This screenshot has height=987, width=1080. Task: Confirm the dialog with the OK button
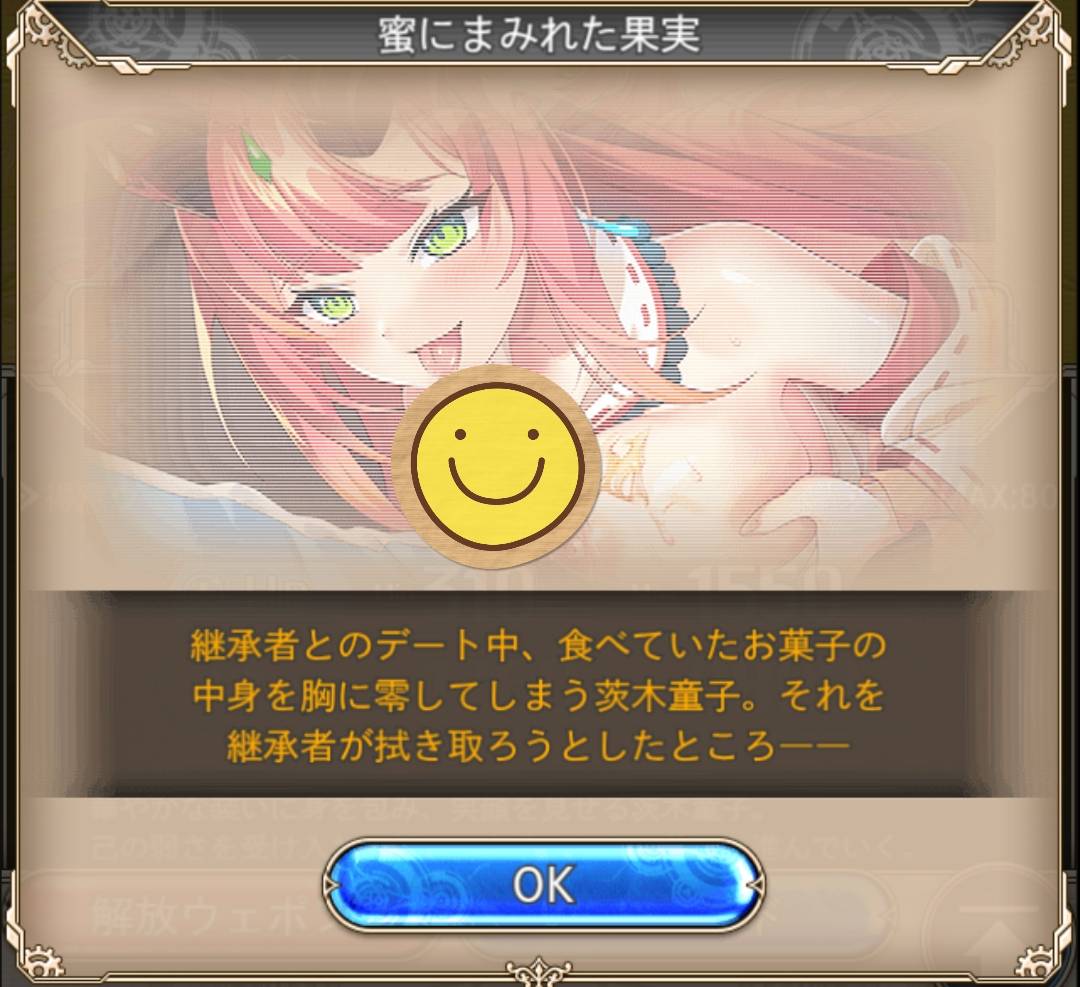coord(544,886)
